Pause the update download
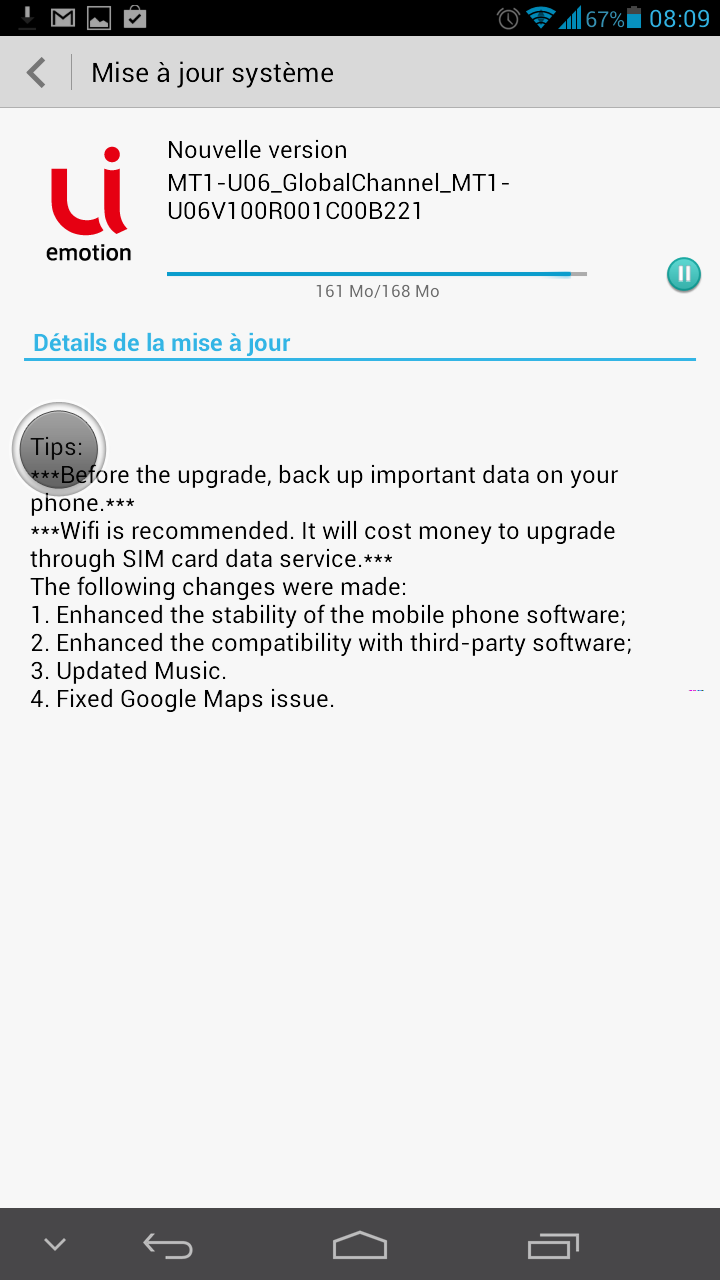 pos(684,274)
